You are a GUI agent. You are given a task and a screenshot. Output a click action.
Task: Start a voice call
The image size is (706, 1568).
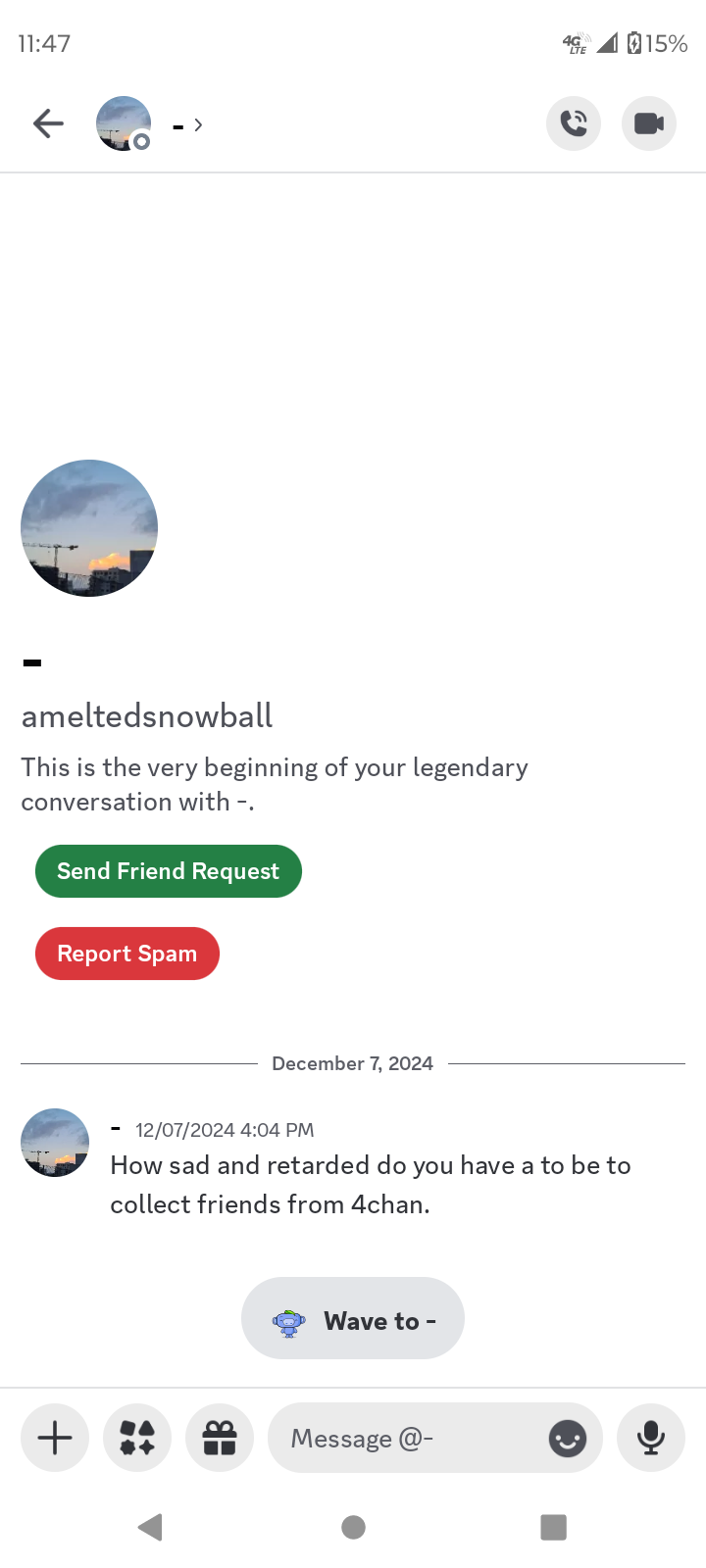(x=574, y=123)
